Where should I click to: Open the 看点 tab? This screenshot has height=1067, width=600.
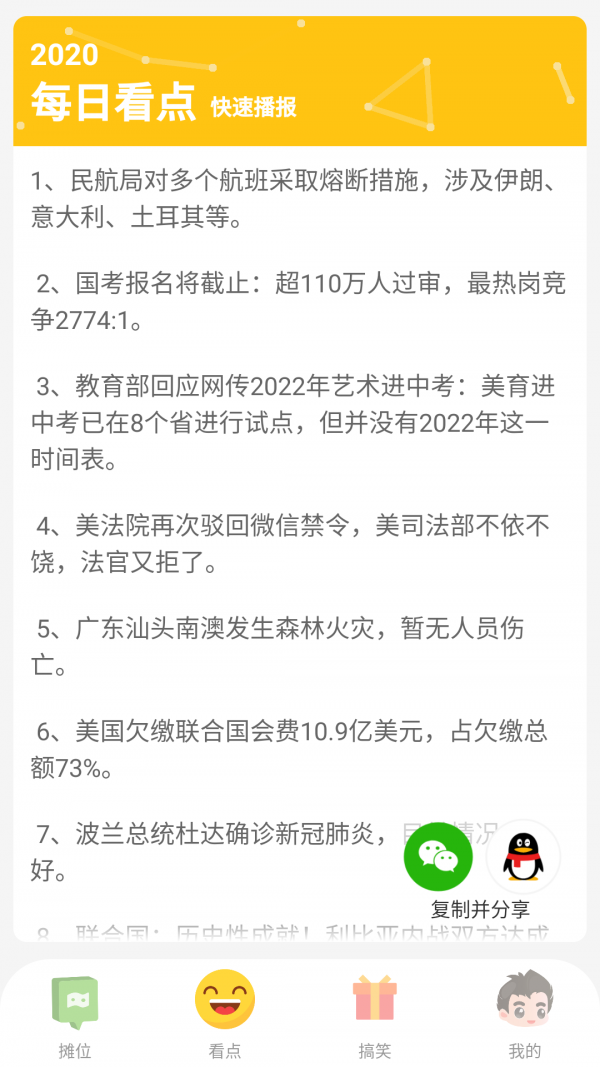(225, 1012)
